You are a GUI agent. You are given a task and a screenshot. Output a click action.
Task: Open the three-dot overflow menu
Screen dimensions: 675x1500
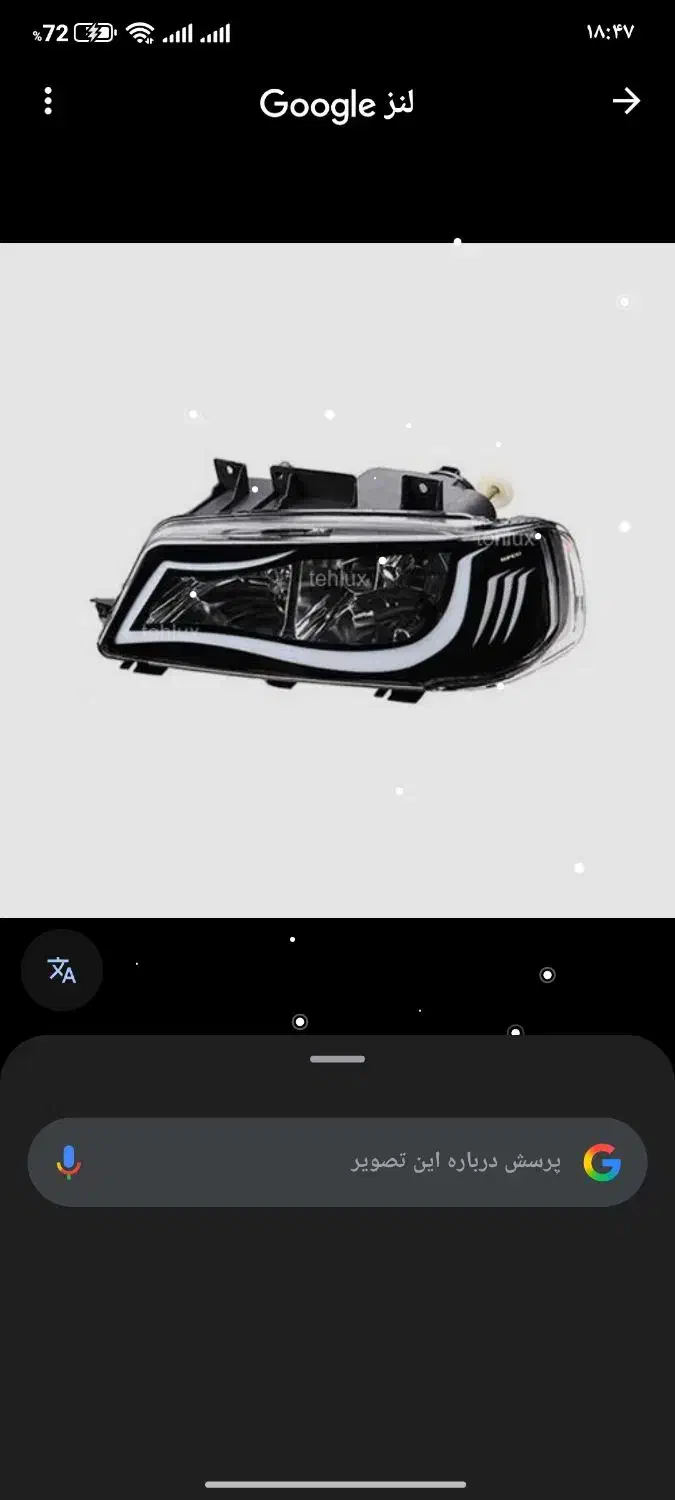pyautogui.click(x=48, y=101)
